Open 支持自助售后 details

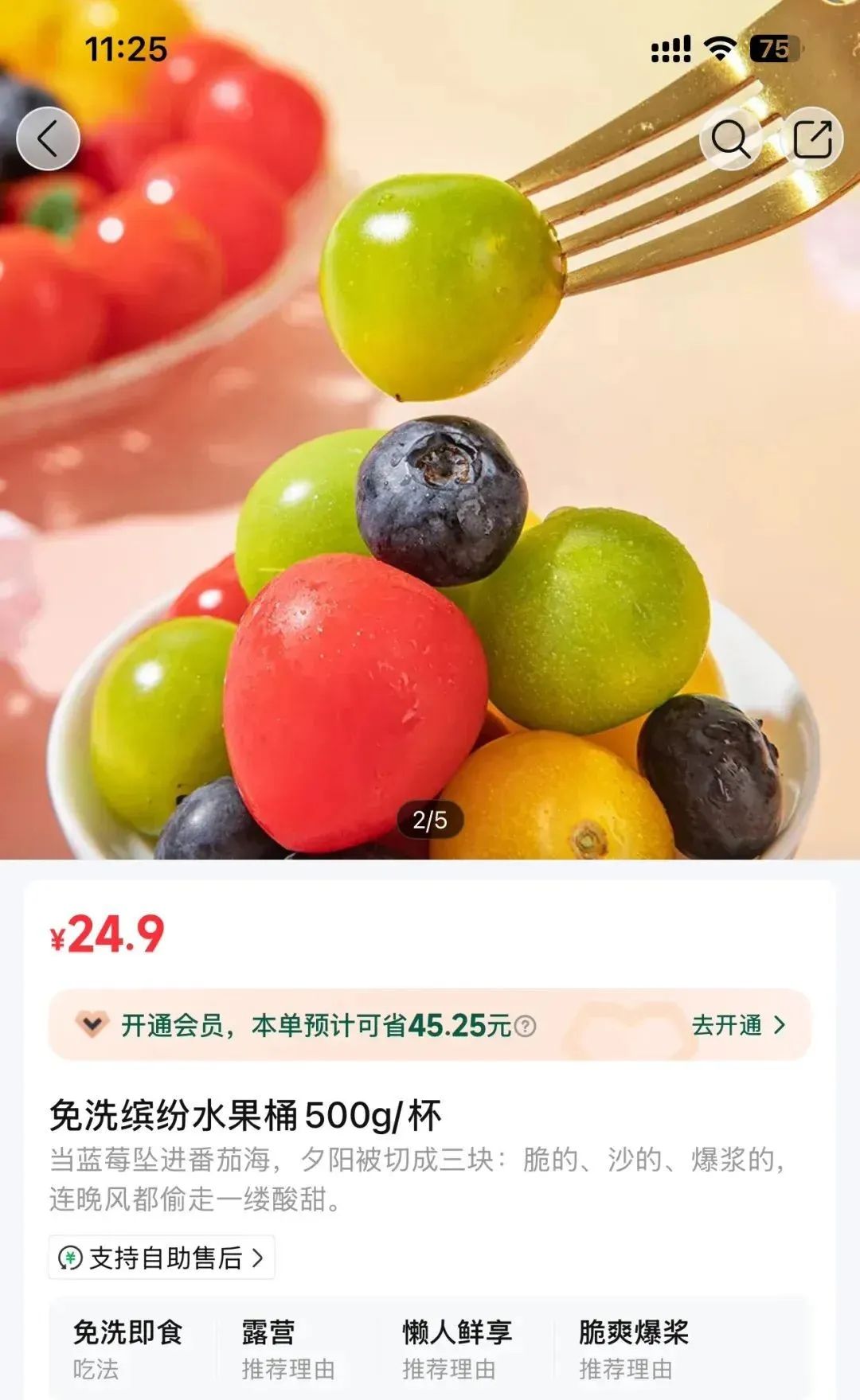pyautogui.click(x=162, y=1258)
